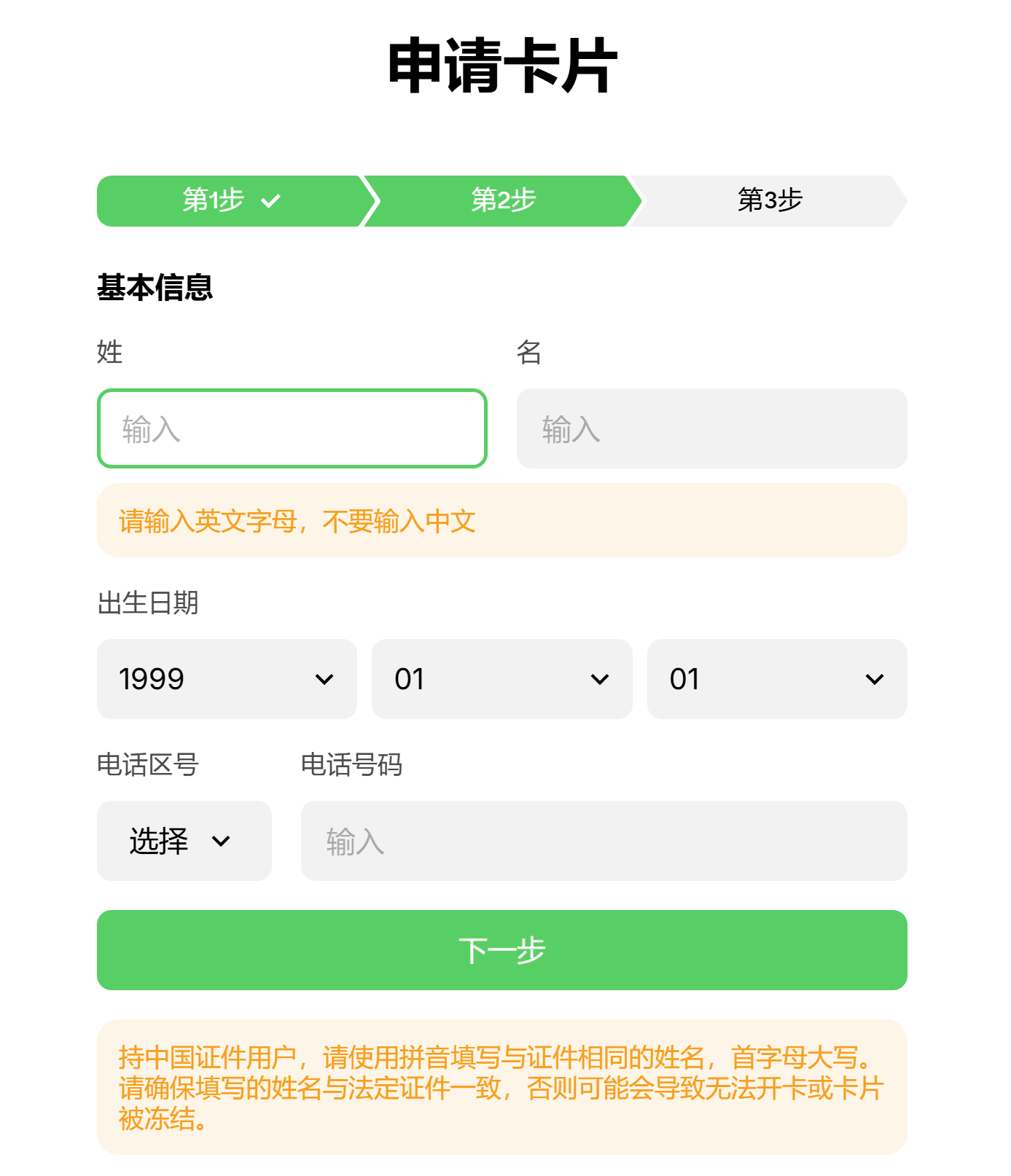Go back to 第1步 in the progress bar
Image resolution: width=1011 pixels, height=1176 pixels.
(230, 201)
